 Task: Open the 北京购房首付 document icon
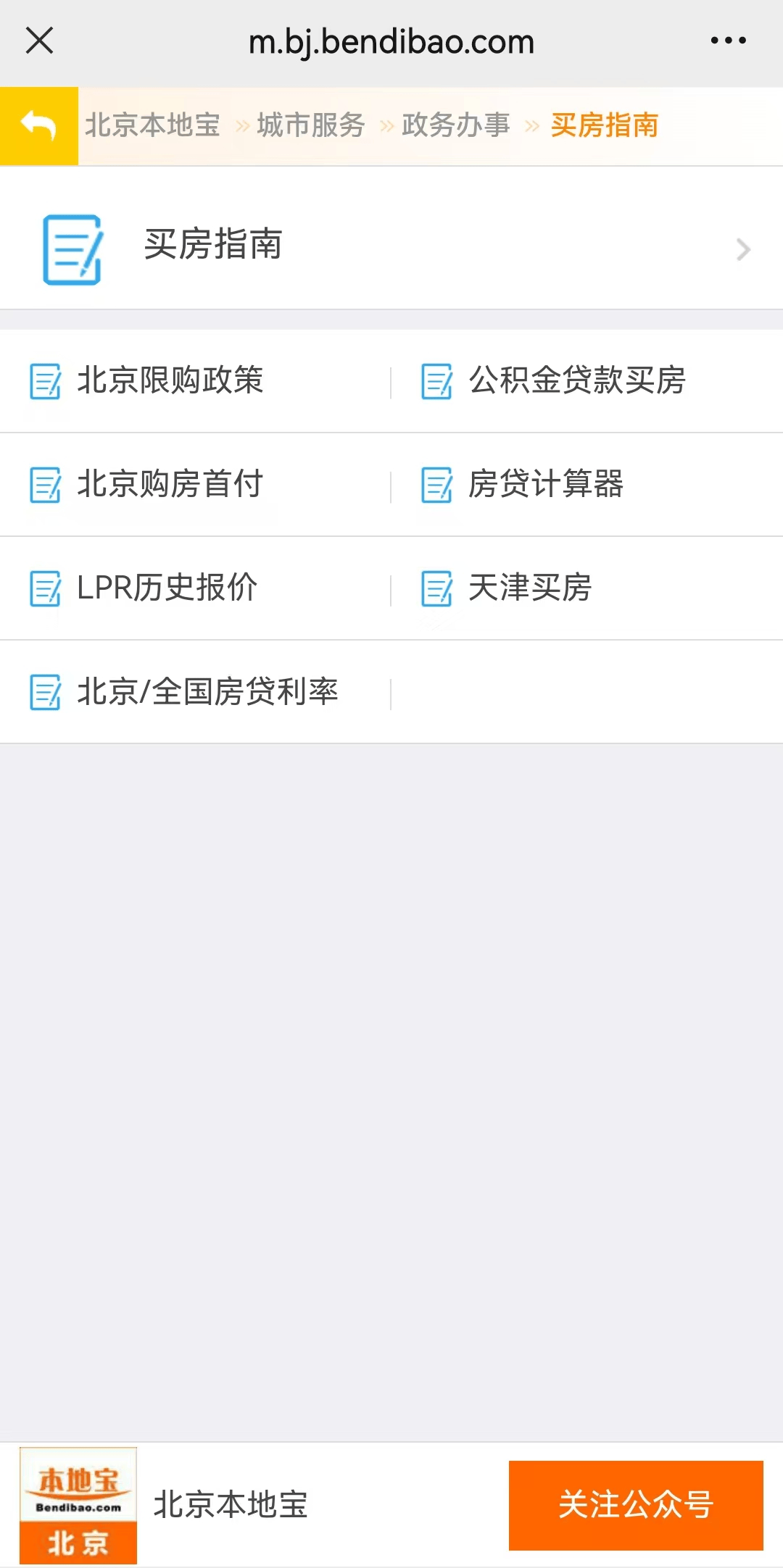click(46, 485)
